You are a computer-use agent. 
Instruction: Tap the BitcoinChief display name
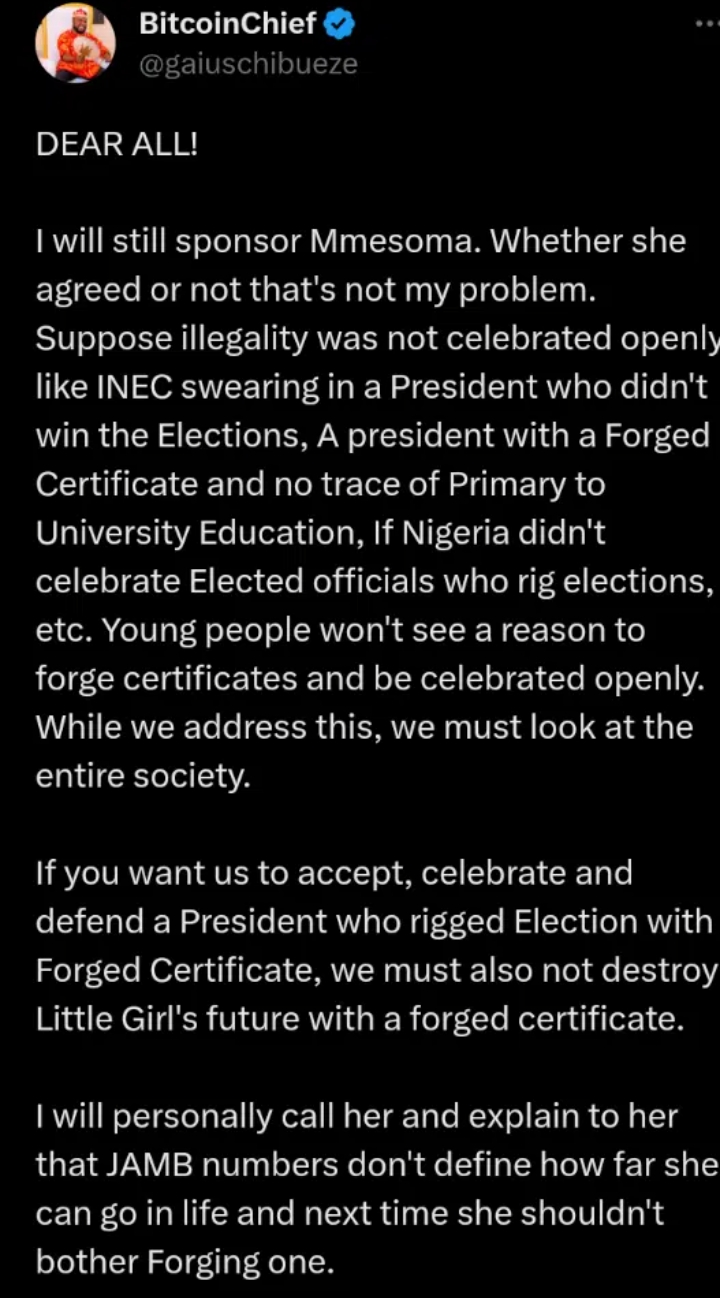[x=228, y=25]
